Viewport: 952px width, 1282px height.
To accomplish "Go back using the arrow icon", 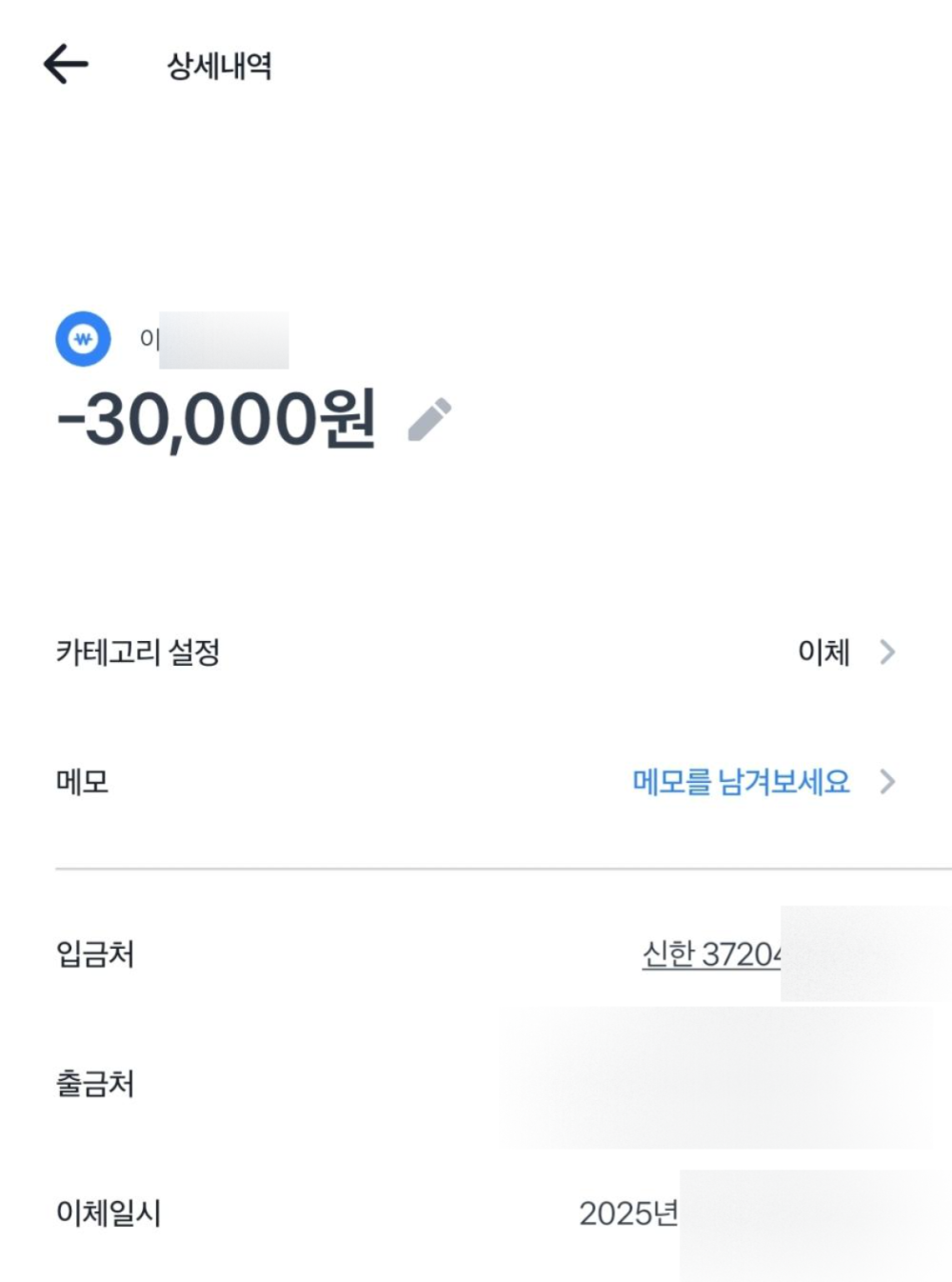I will (66, 65).
